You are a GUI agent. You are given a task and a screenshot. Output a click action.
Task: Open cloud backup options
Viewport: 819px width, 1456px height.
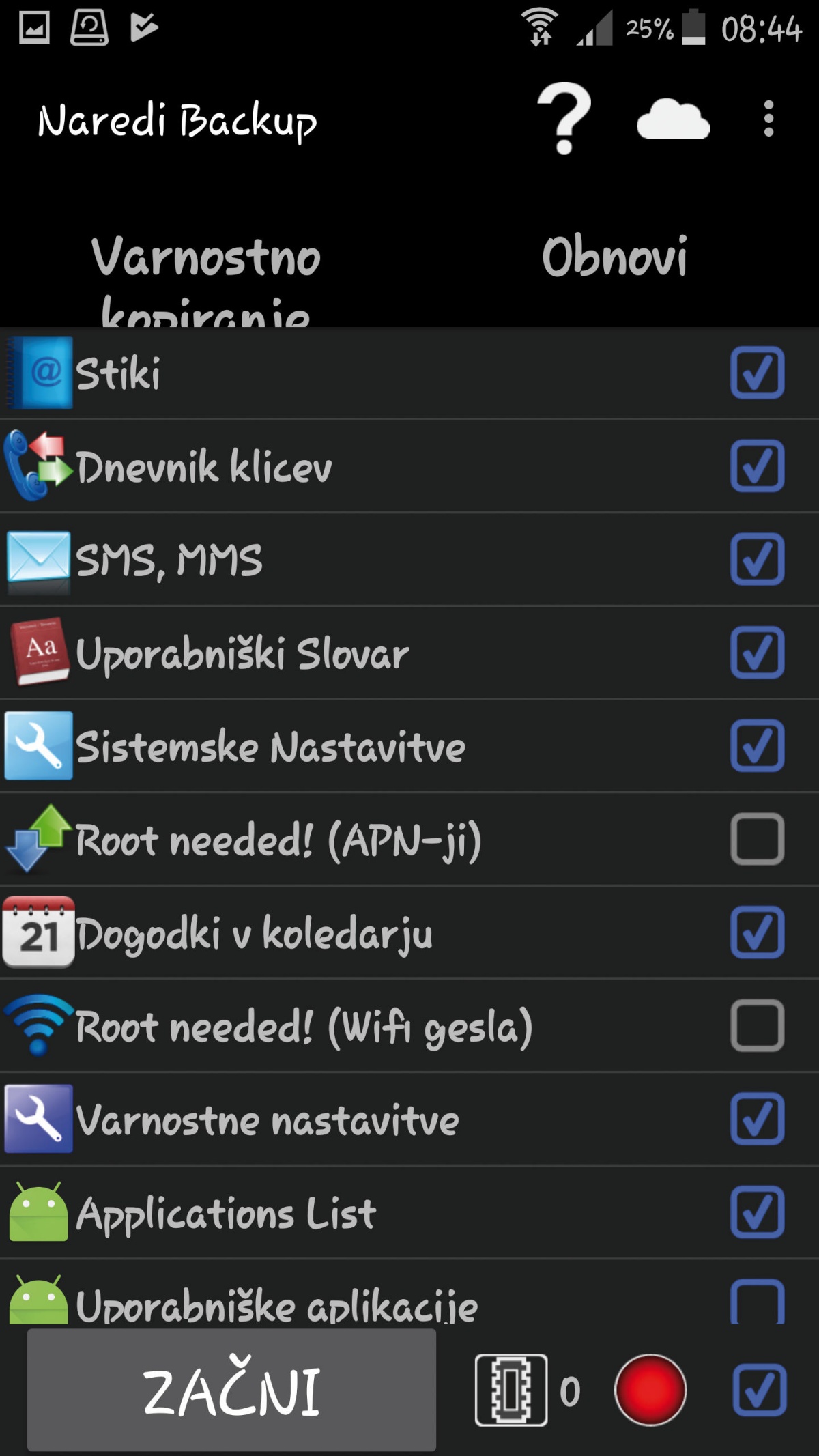click(673, 119)
